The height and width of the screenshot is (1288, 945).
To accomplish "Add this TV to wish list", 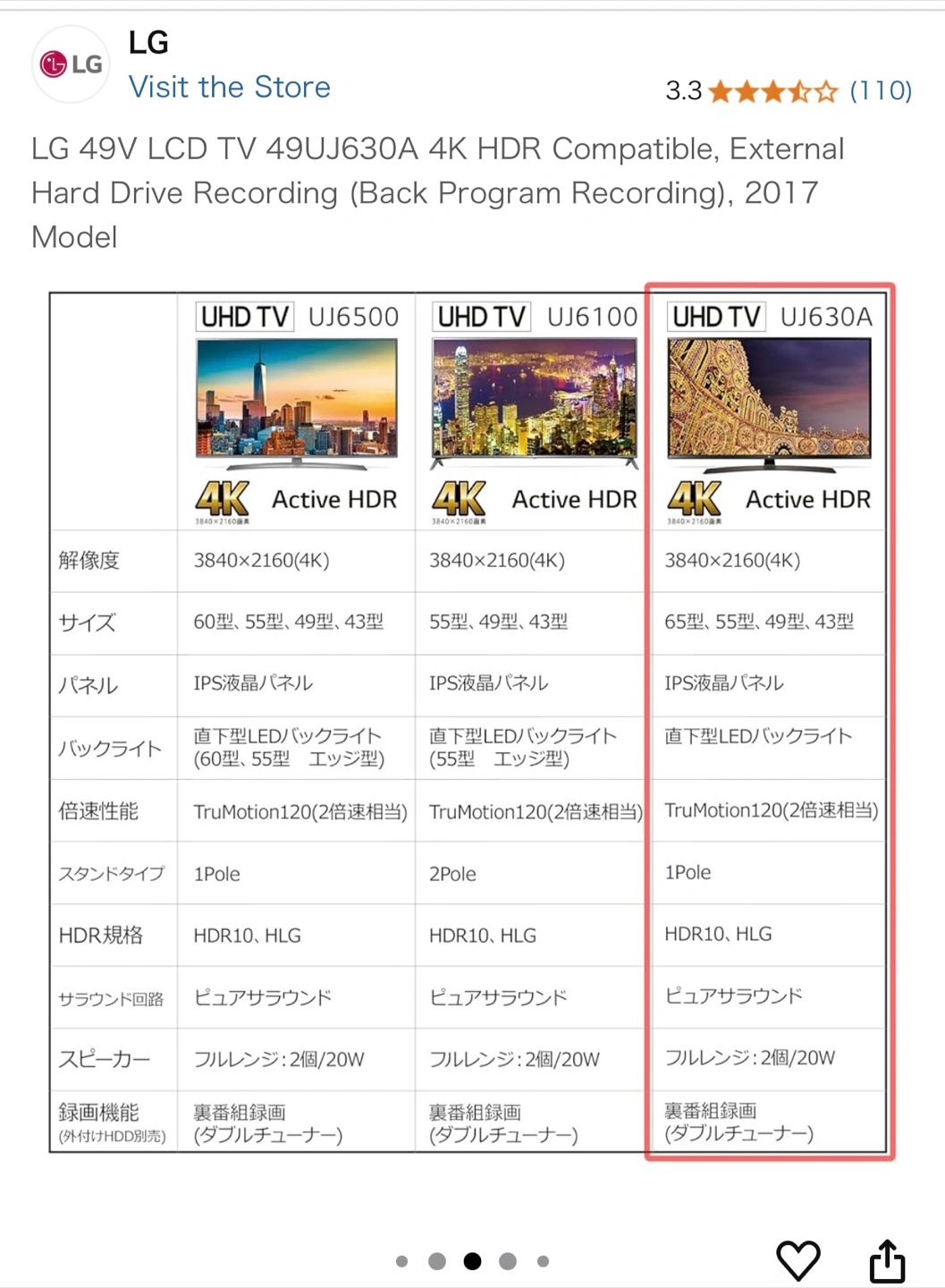I will point(797,1259).
